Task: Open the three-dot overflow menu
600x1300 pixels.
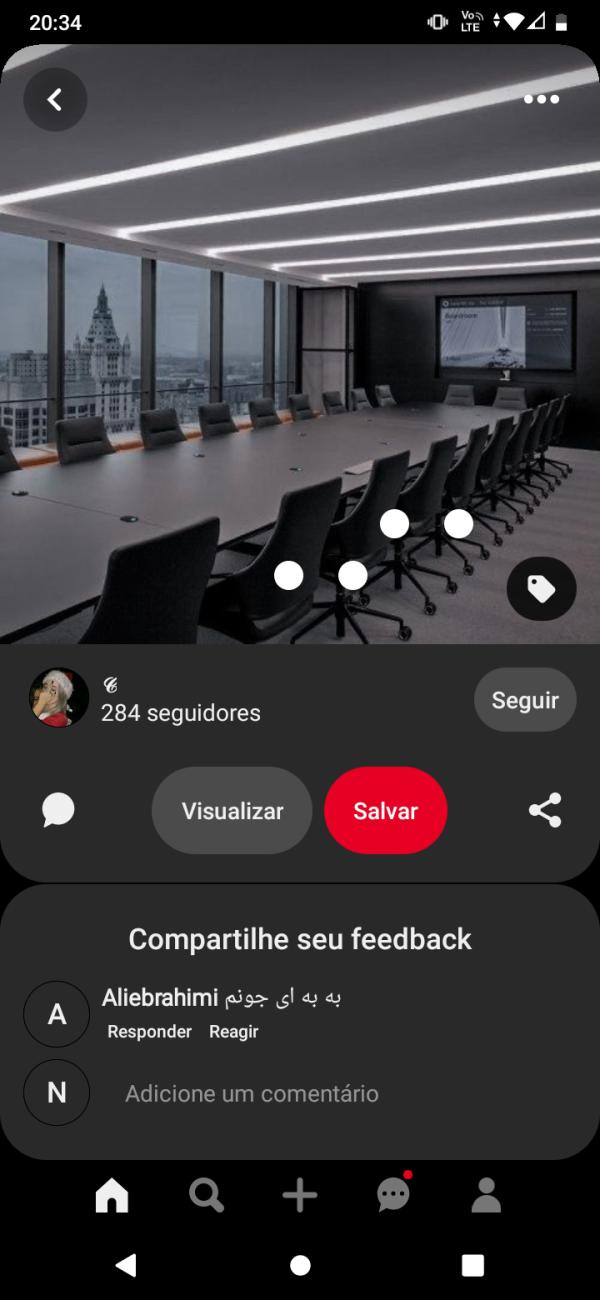Action: point(541,99)
